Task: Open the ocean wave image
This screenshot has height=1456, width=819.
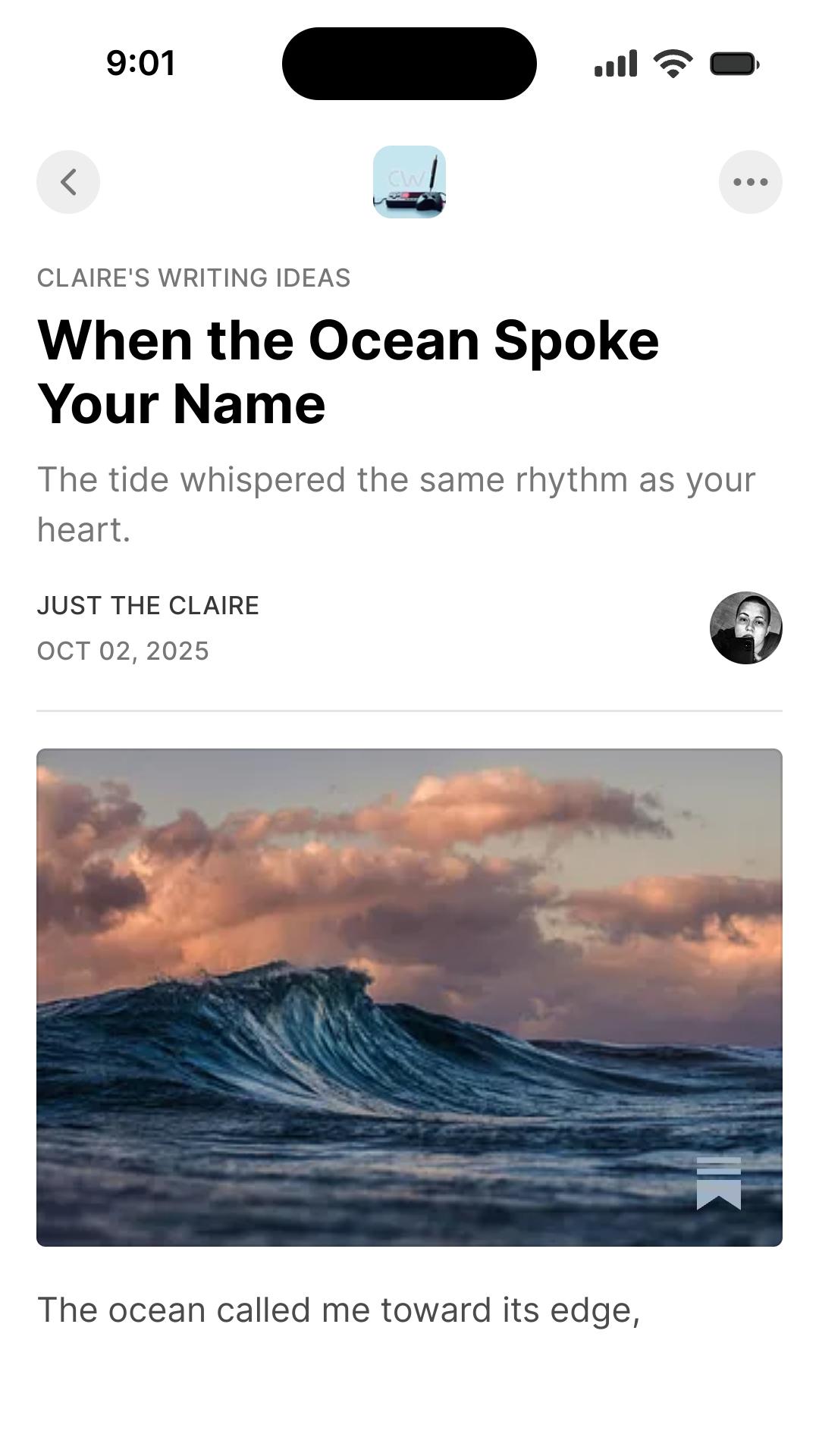Action: pos(409,997)
